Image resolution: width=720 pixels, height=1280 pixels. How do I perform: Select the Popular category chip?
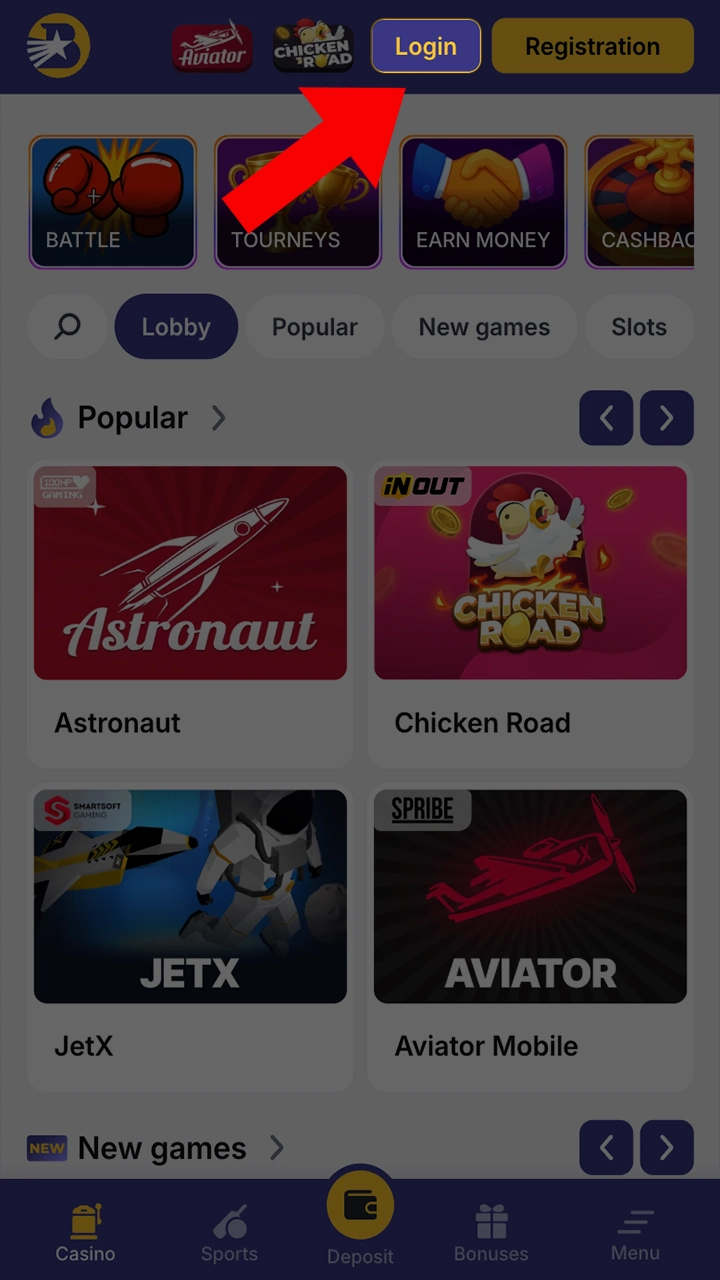coord(314,327)
